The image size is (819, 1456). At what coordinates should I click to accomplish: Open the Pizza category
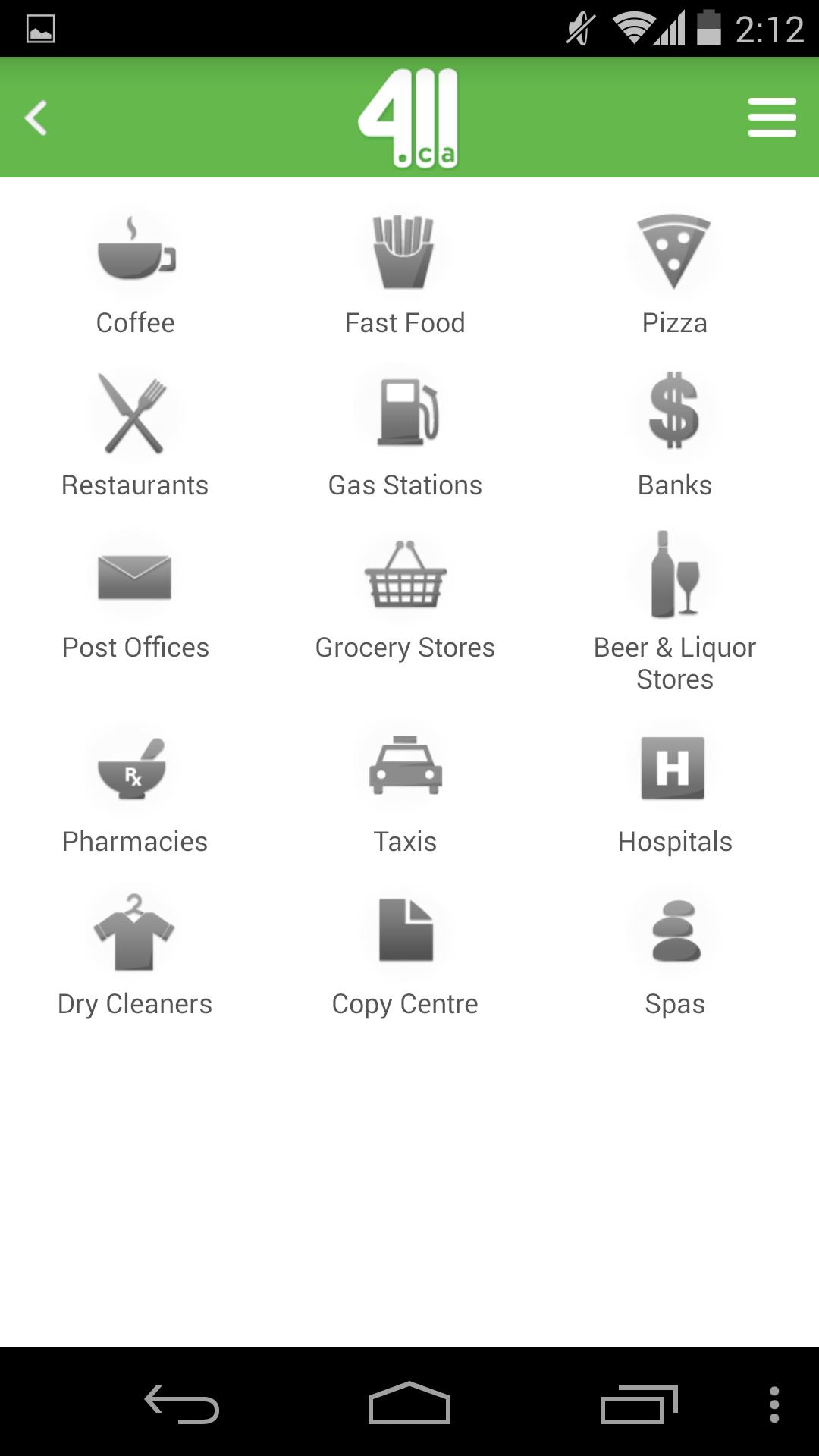tap(674, 275)
